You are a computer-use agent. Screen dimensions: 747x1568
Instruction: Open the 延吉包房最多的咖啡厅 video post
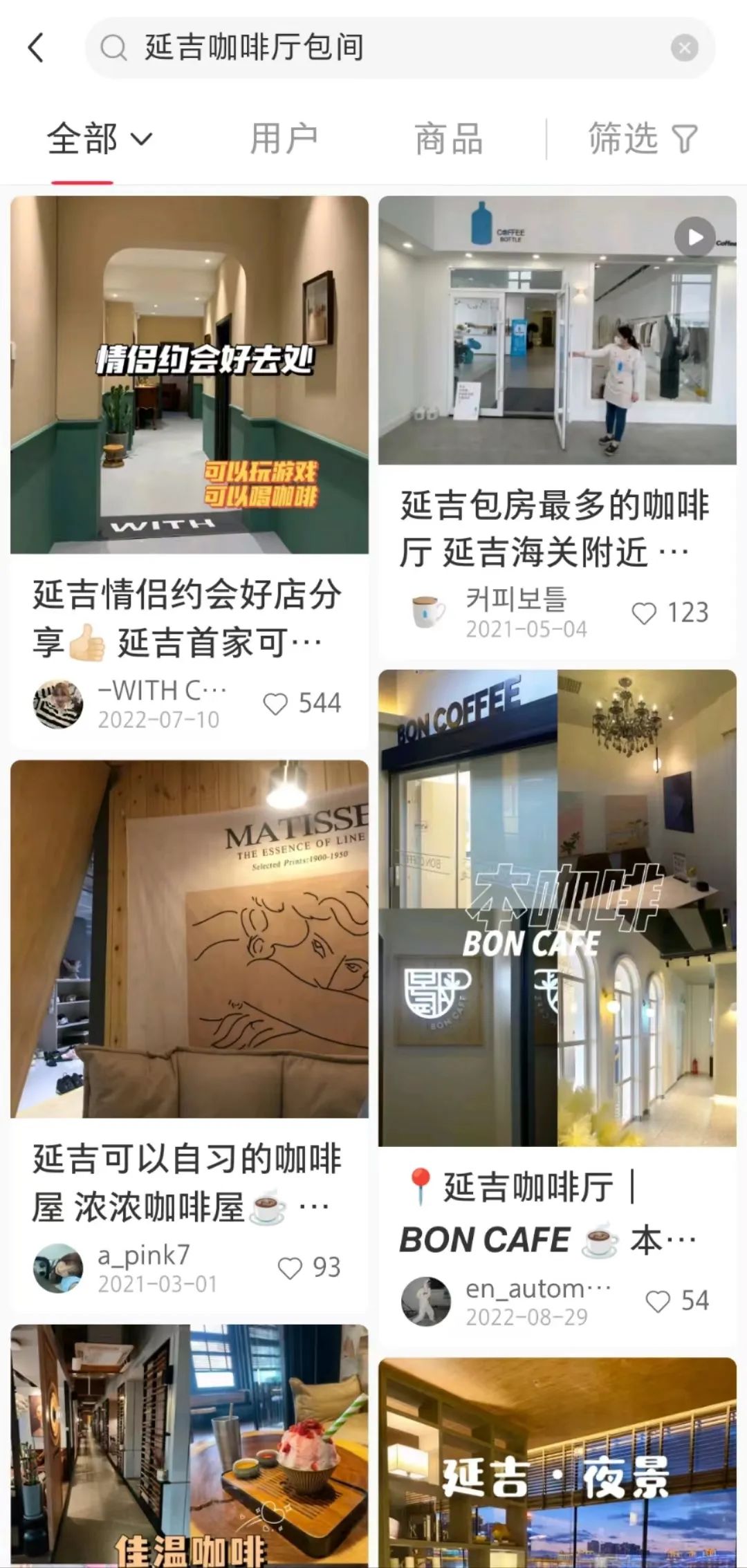pos(557,330)
